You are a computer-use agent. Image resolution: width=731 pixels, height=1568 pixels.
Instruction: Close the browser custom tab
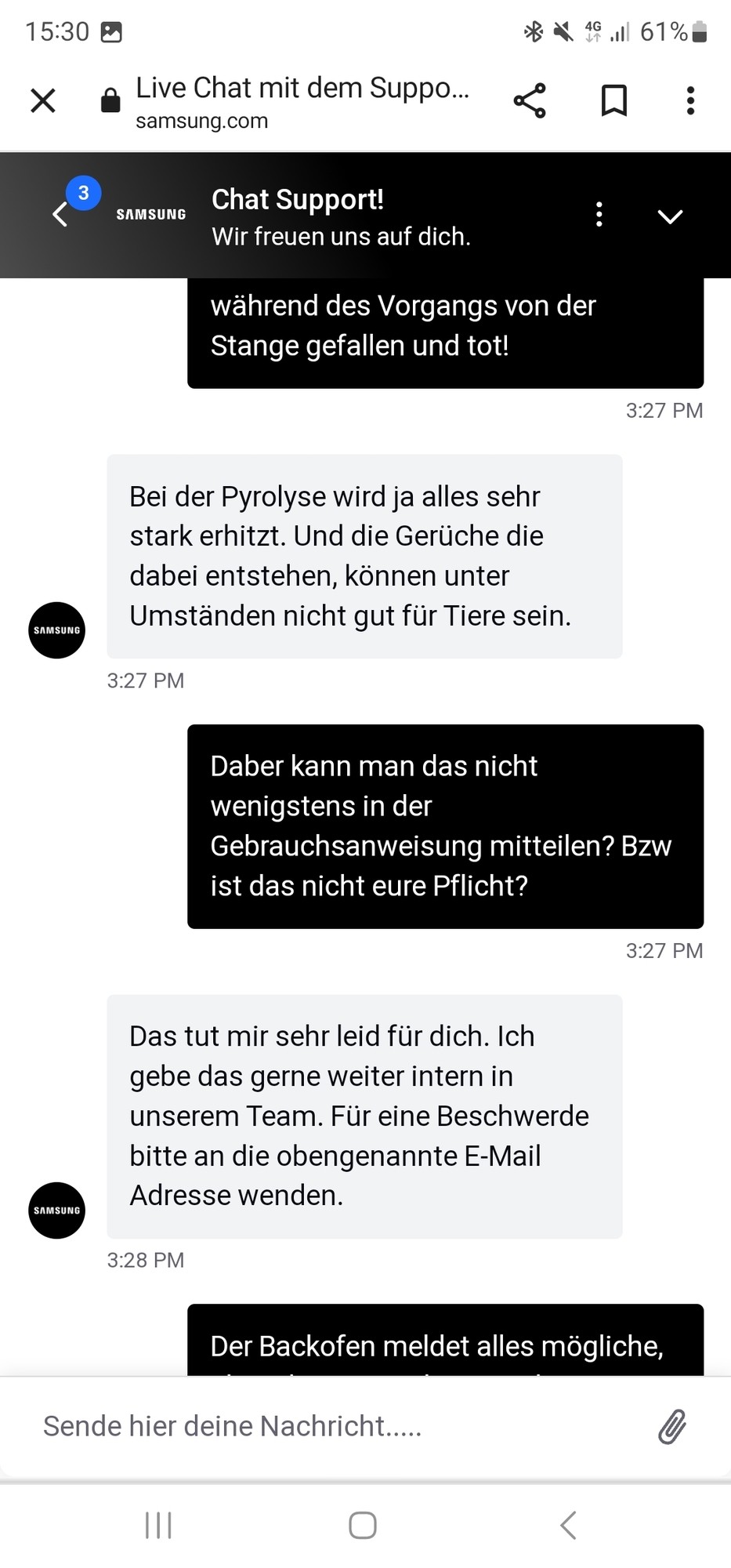tap(43, 100)
